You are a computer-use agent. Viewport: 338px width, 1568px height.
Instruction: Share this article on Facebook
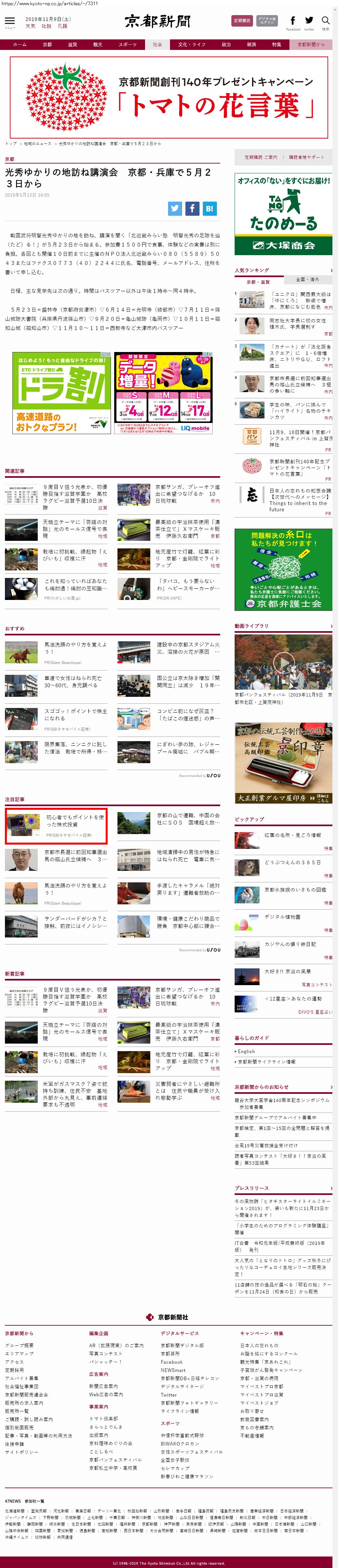pyautogui.click(x=192, y=208)
